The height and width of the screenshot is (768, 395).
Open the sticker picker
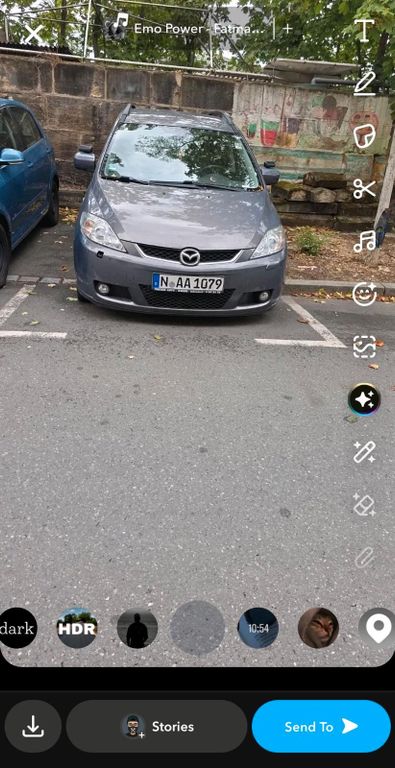(x=365, y=136)
